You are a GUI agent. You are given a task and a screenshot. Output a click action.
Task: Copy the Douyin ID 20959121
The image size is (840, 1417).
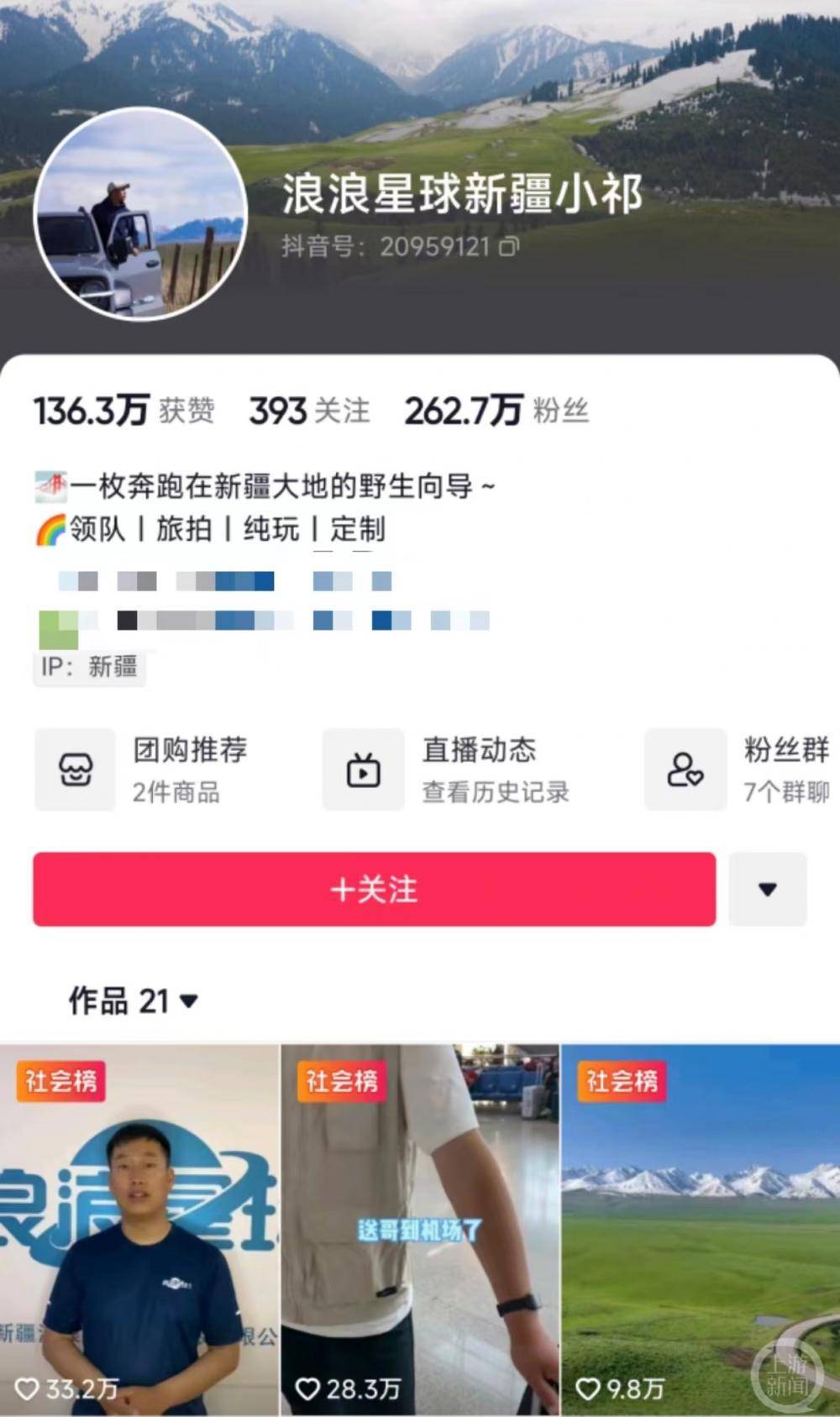pos(510,246)
